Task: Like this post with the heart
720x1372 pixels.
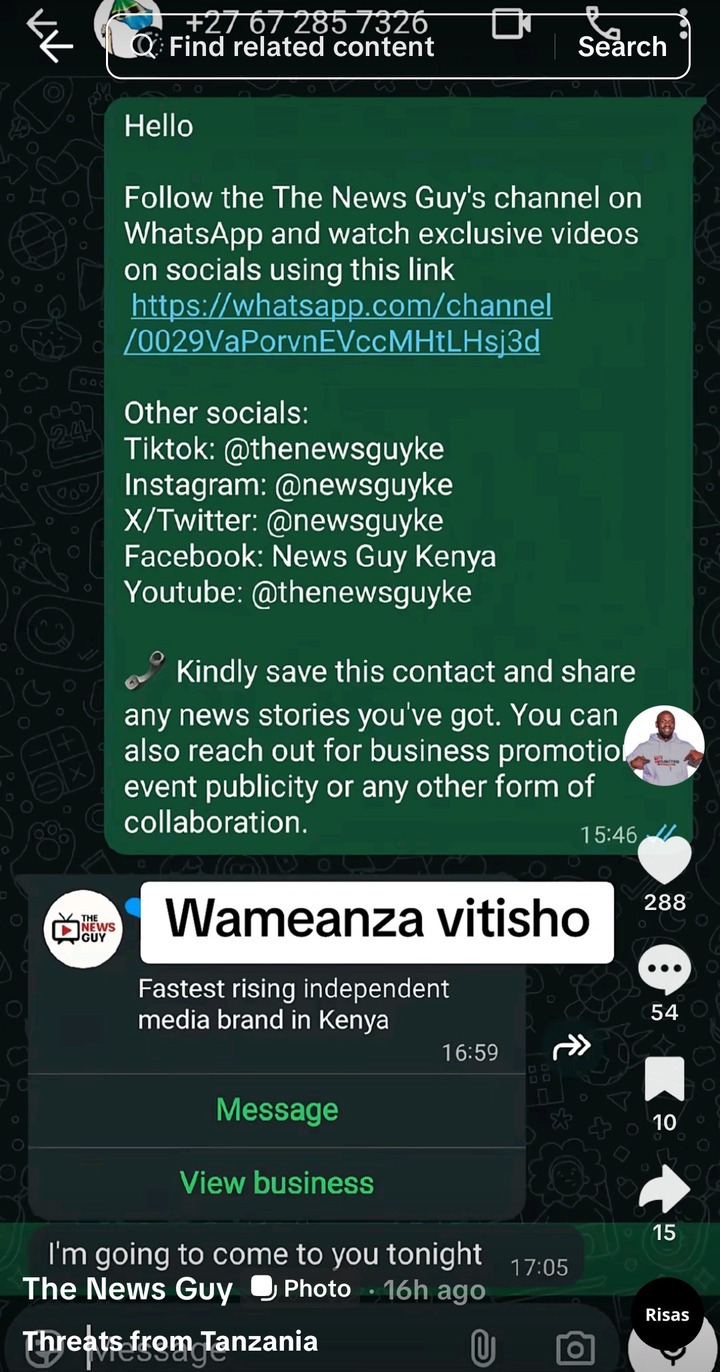Action: coord(664,860)
